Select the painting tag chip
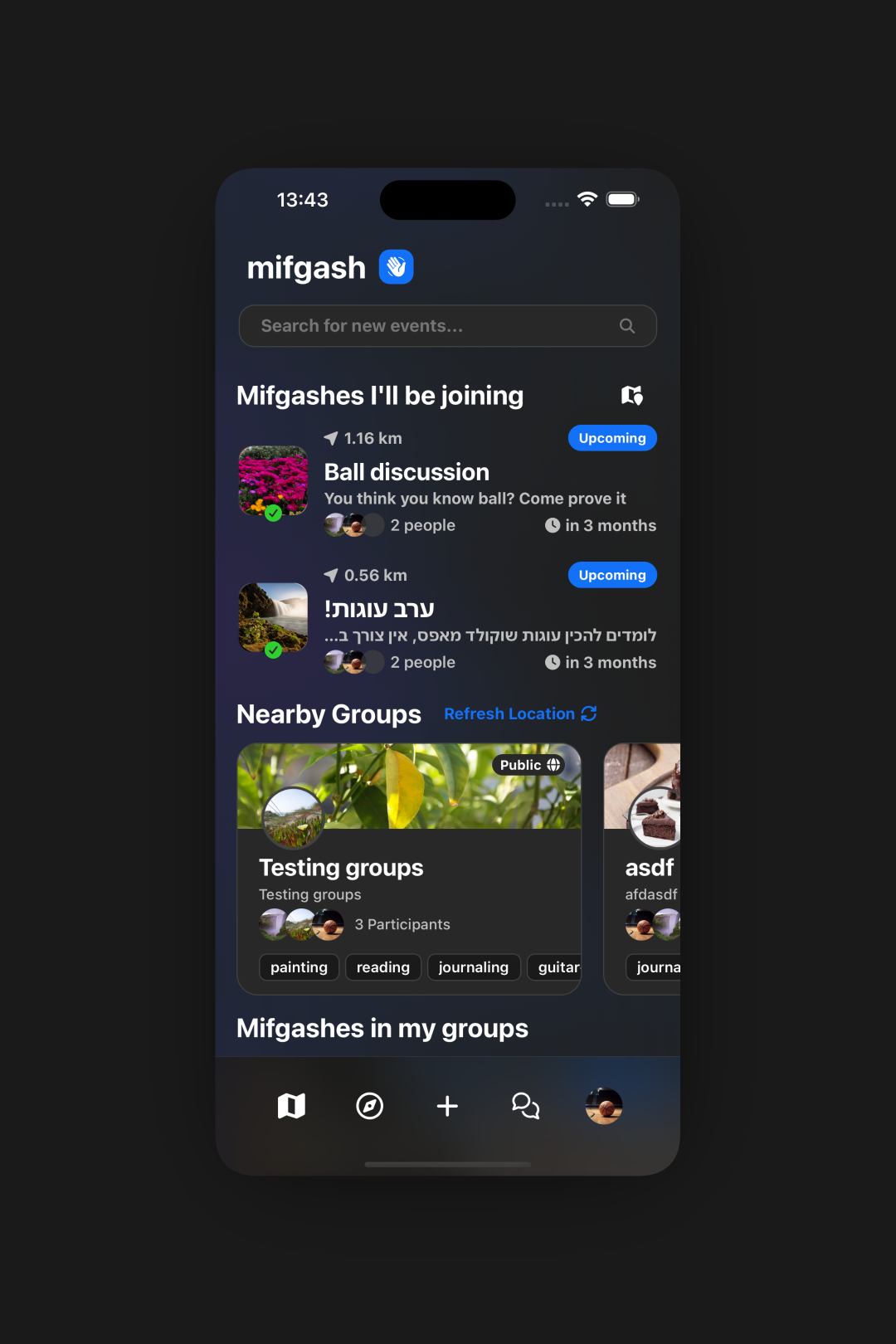 click(299, 967)
